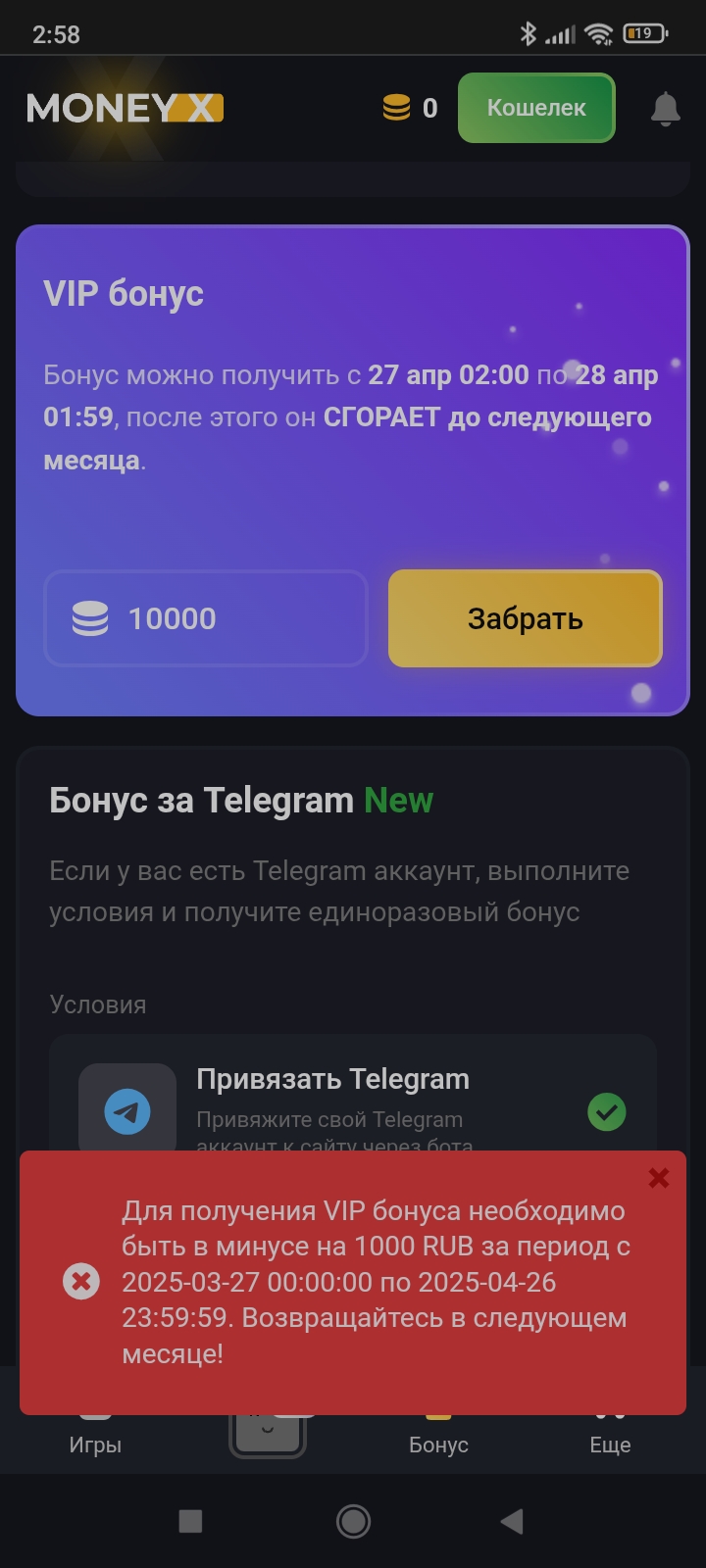706x1568 pixels.
Task: Switch to the Бонус tab
Action: (x=438, y=1443)
